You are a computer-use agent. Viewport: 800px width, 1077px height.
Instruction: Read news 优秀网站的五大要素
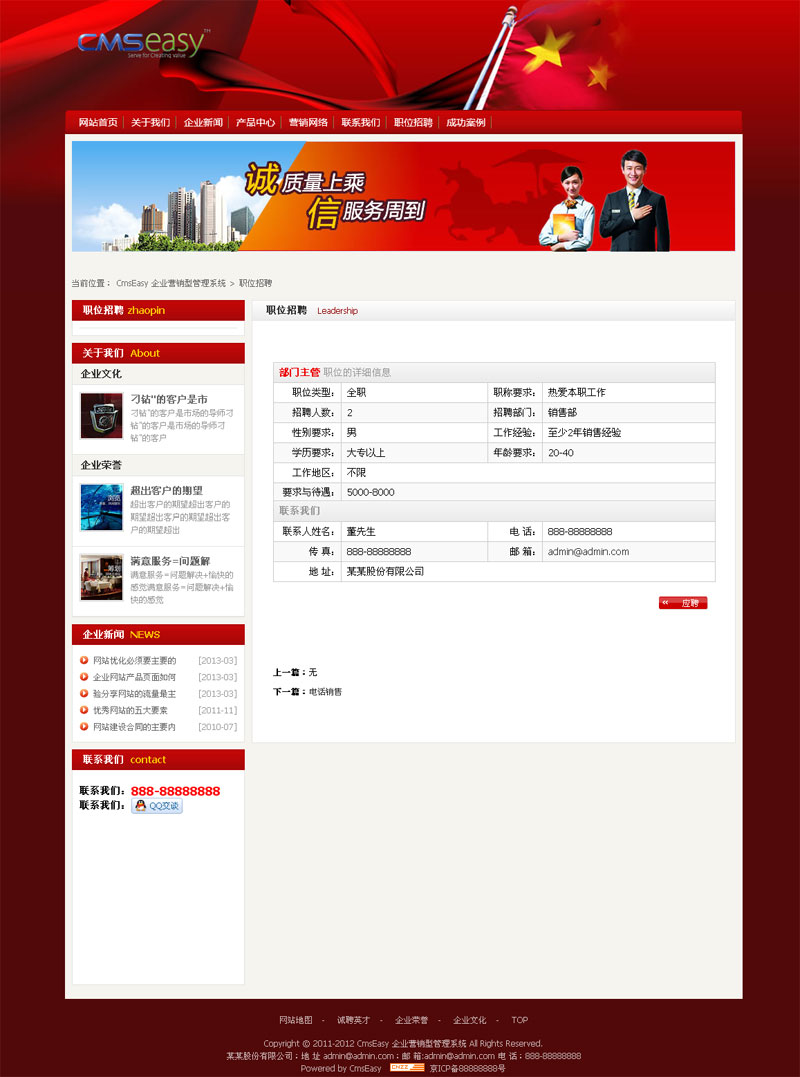(x=130, y=710)
